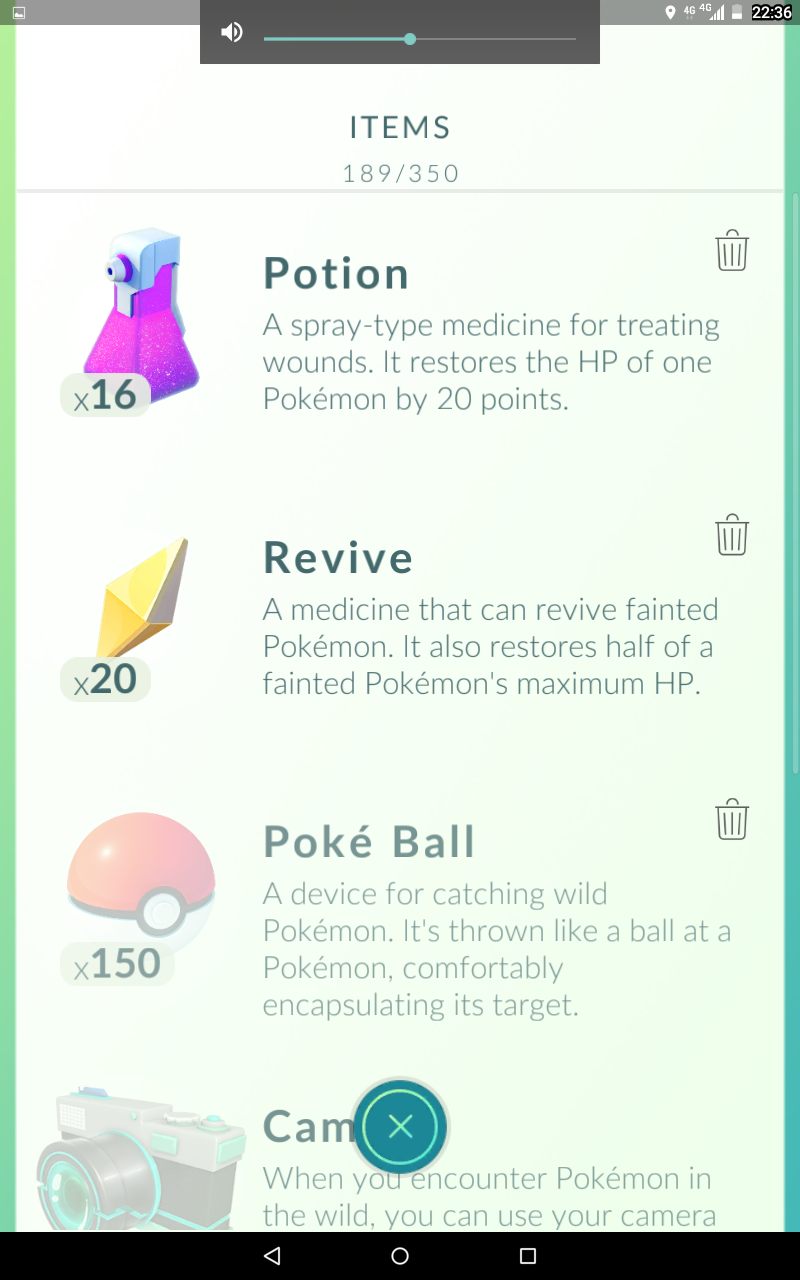
Task: Tap the trash icon next to Revive
Action: (x=732, y=535)
